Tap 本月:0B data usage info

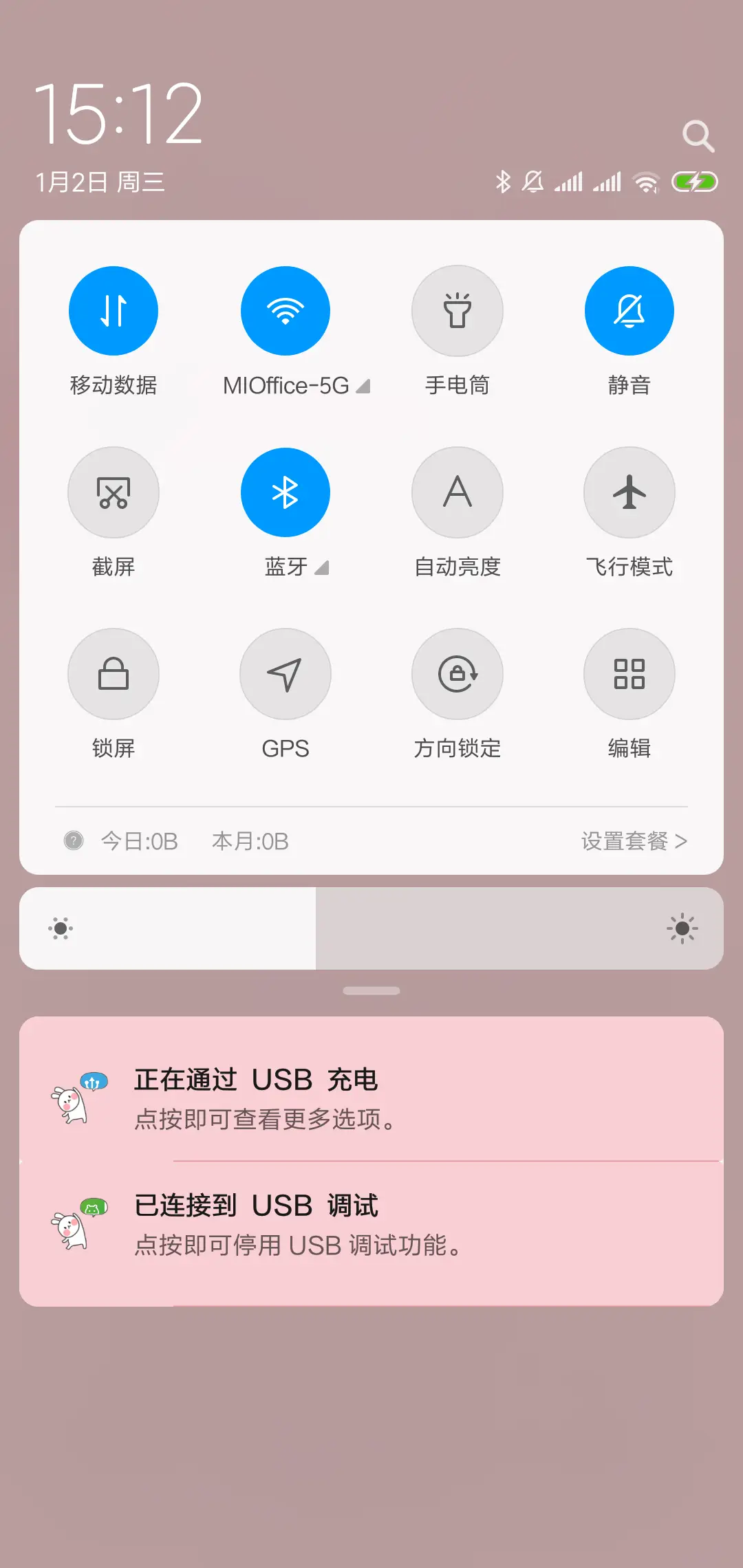pyautogui.click(x=249, y=841)
